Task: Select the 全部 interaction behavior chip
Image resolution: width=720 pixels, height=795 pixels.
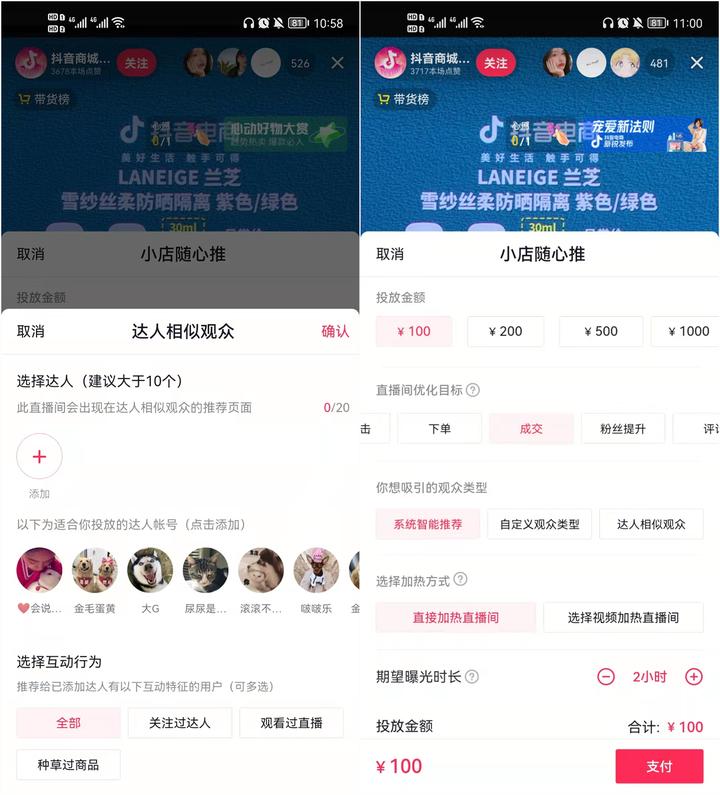Action: coord(68,722)
